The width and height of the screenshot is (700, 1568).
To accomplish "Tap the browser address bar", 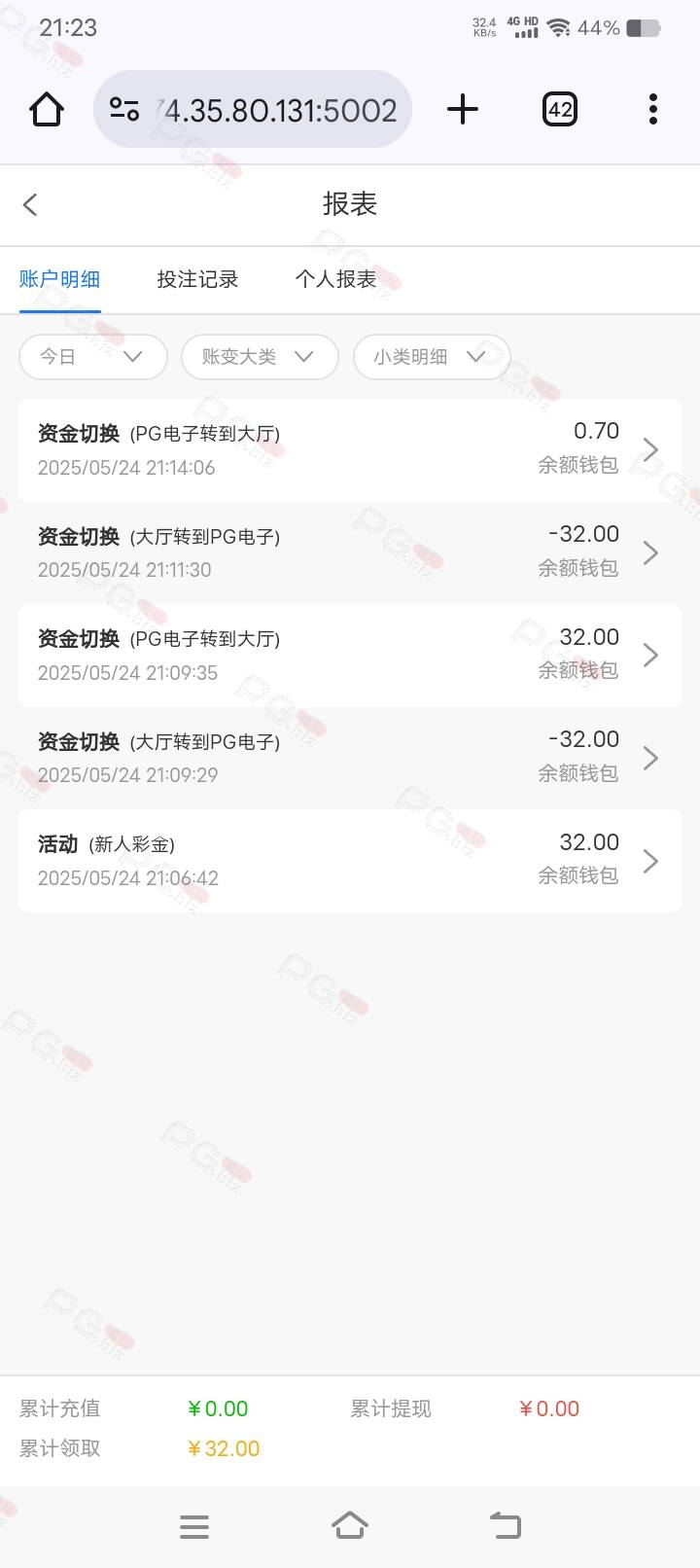I will click(253, 109).
